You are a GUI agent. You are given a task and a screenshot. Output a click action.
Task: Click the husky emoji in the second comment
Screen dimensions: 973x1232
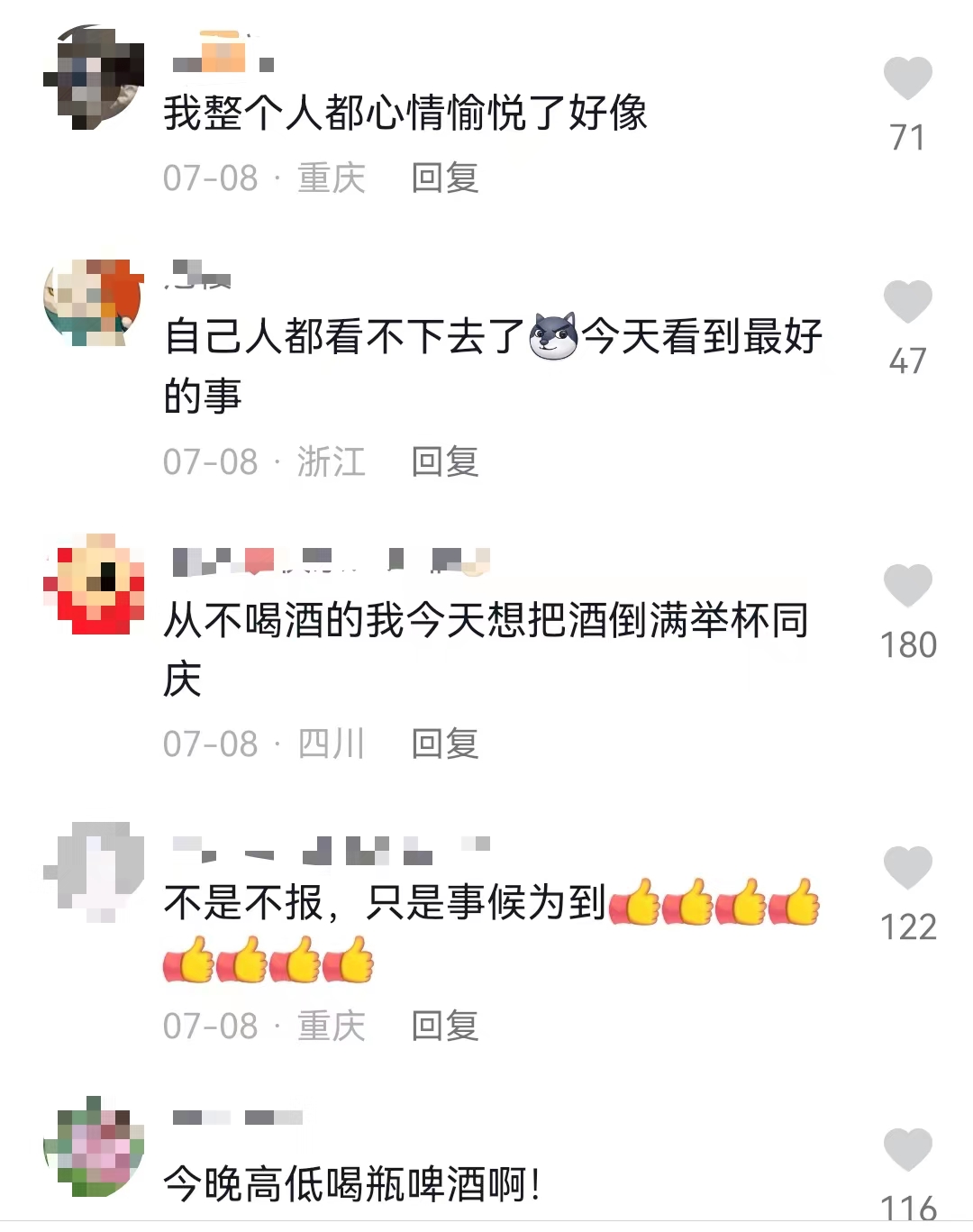550,338
